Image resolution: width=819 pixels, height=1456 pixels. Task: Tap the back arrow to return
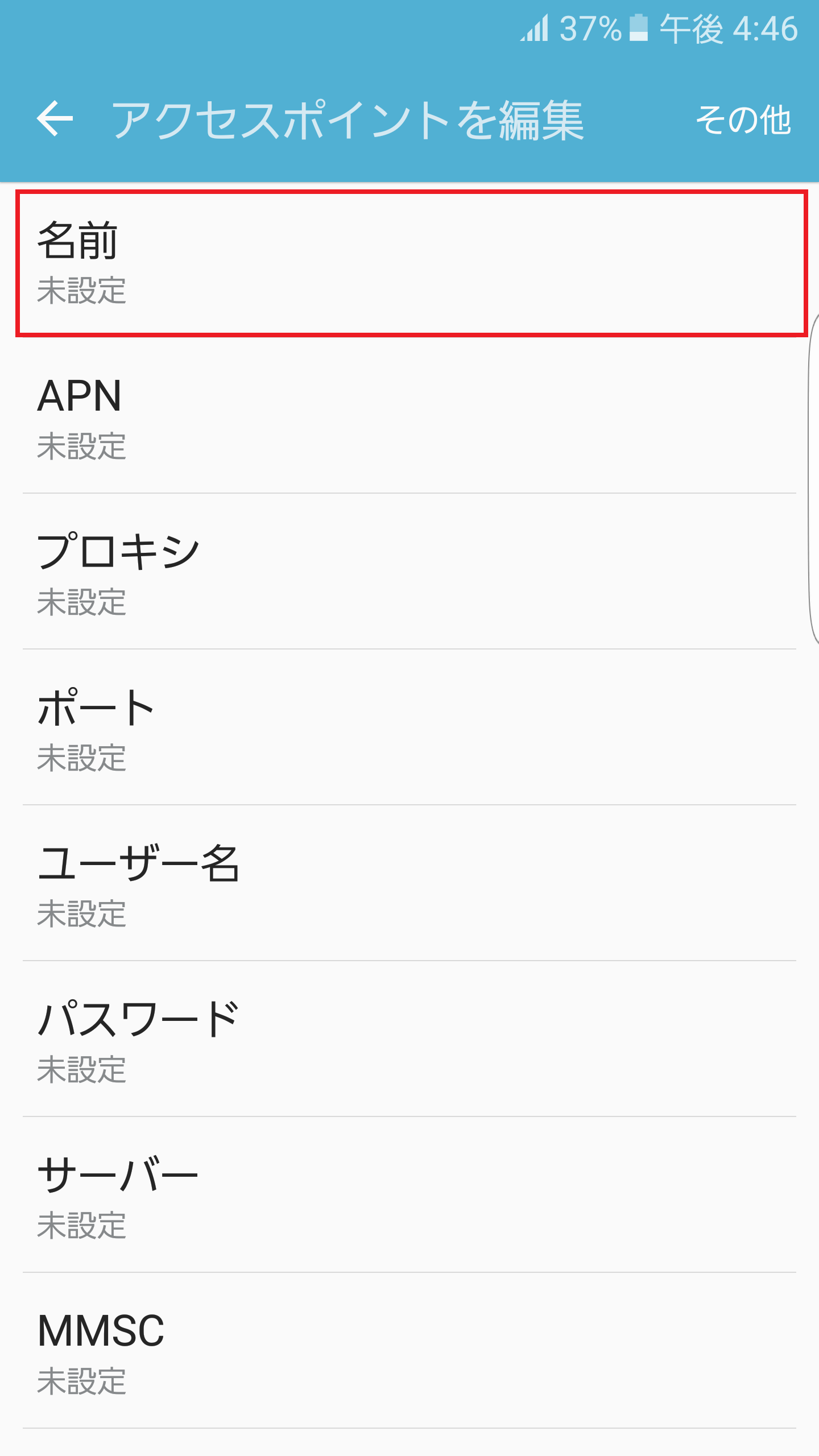pyautogui.click(x=56, y=118)
